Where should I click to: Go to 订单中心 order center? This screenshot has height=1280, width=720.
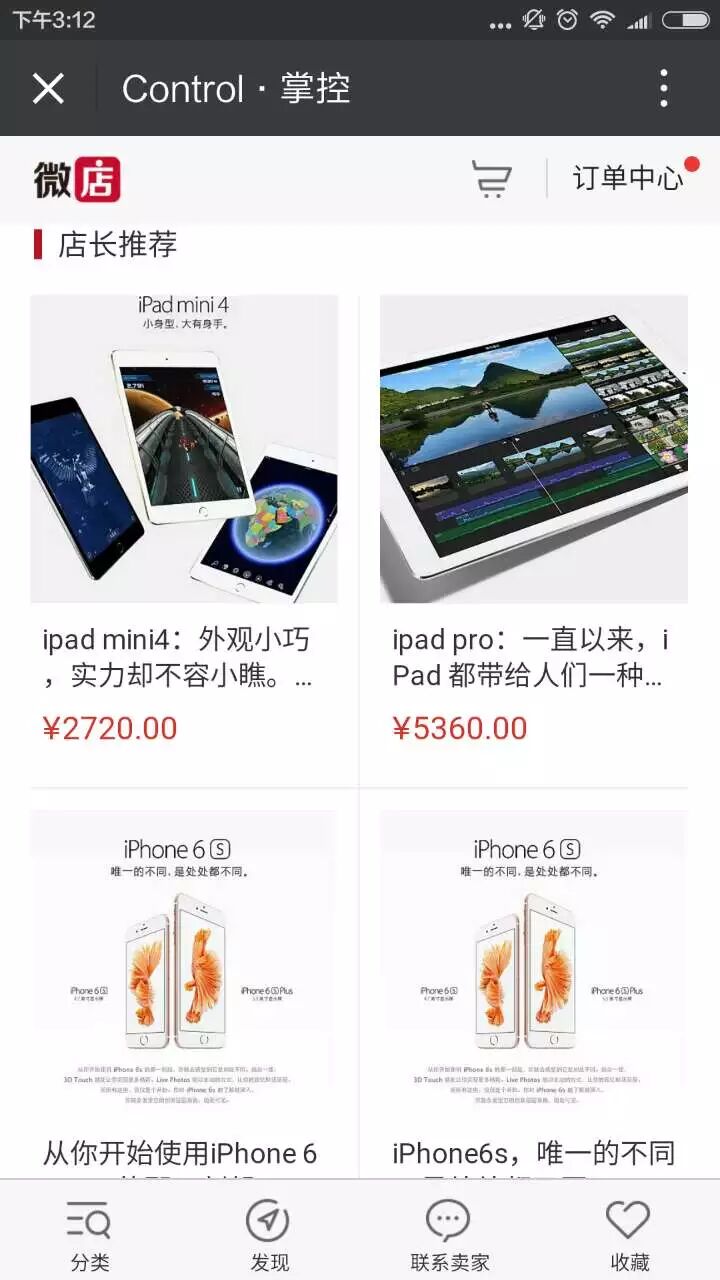pos(628,178)
